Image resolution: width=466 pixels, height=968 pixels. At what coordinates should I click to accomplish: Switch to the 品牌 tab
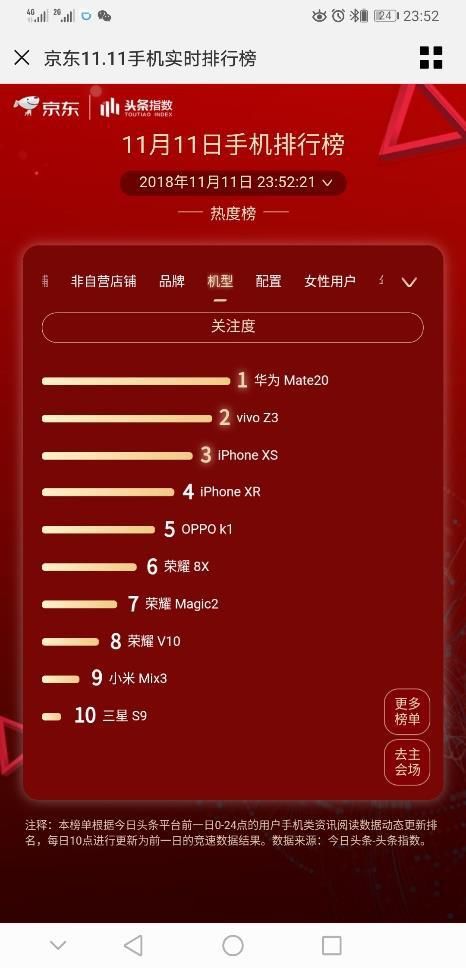pyautogui.click(x=172, y=282)
